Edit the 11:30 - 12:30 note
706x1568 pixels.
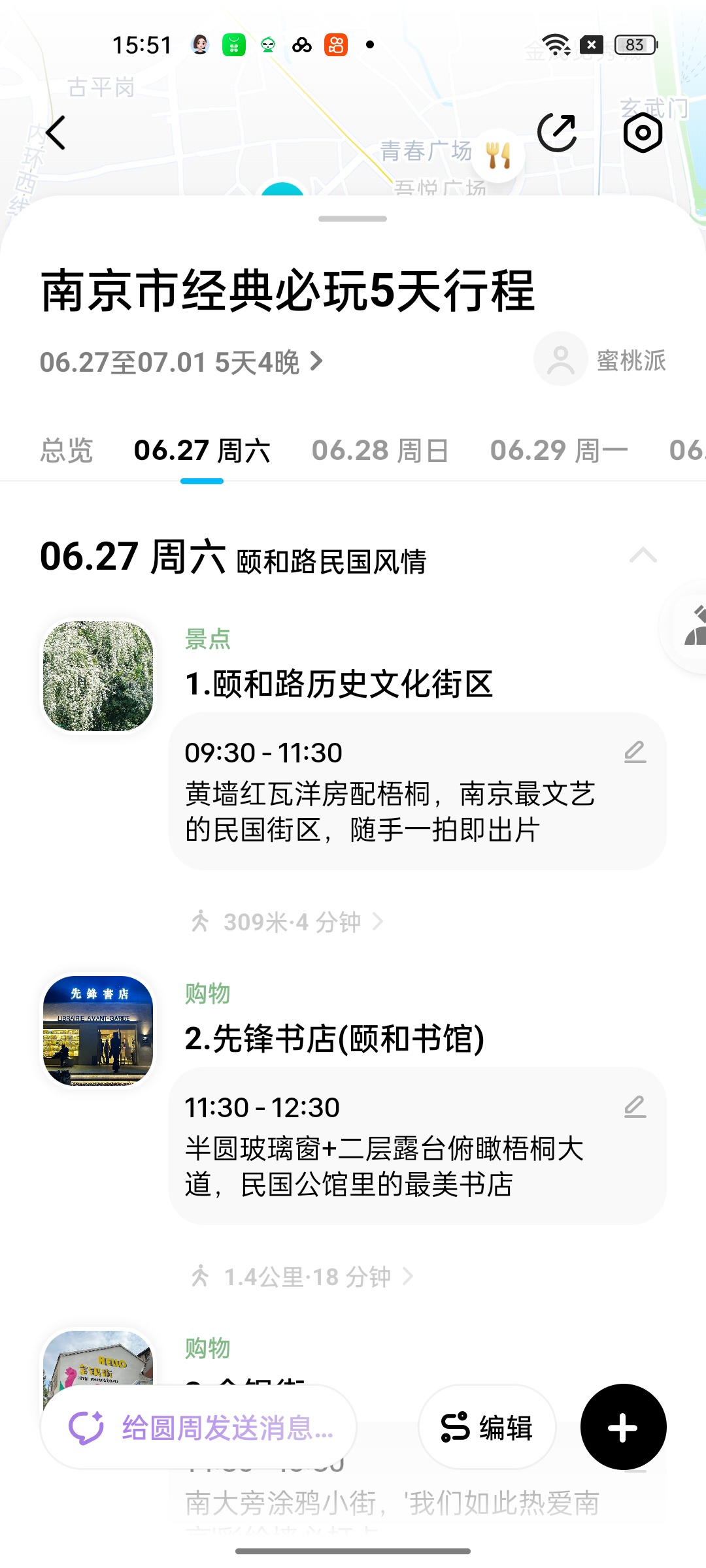coord(635,1107)
